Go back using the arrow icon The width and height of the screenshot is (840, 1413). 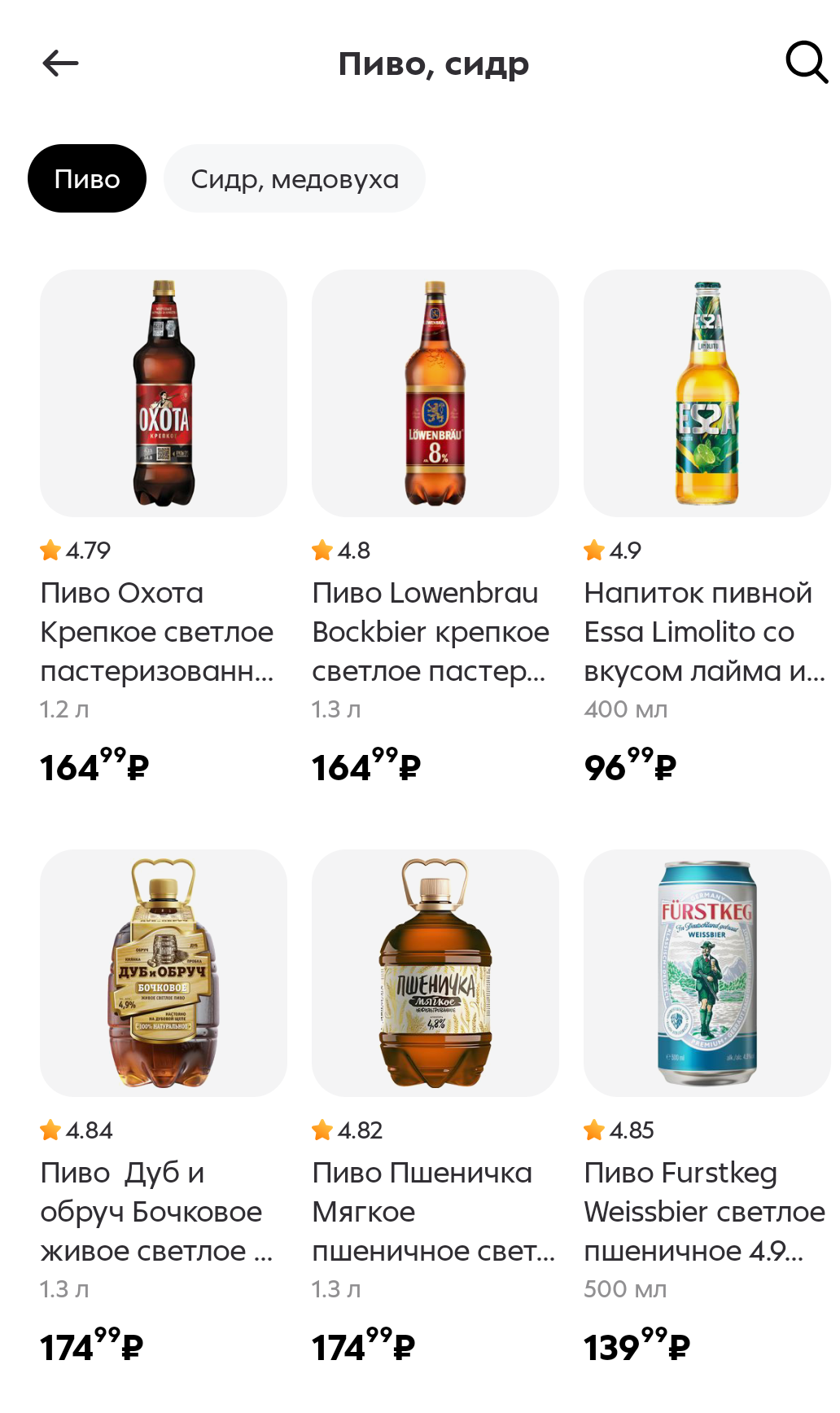pos(61,63)
